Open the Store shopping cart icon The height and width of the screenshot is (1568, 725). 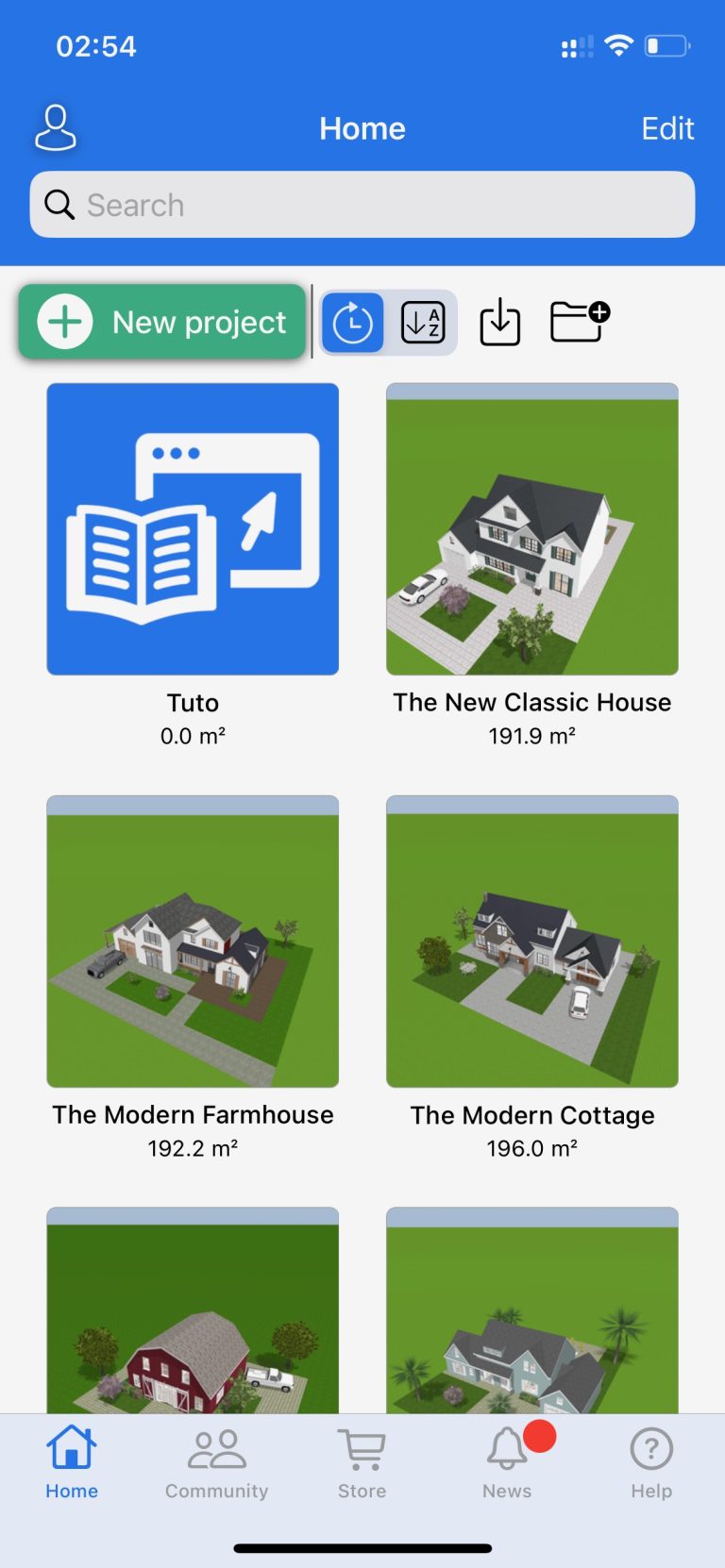click(x=362, y=1446)
